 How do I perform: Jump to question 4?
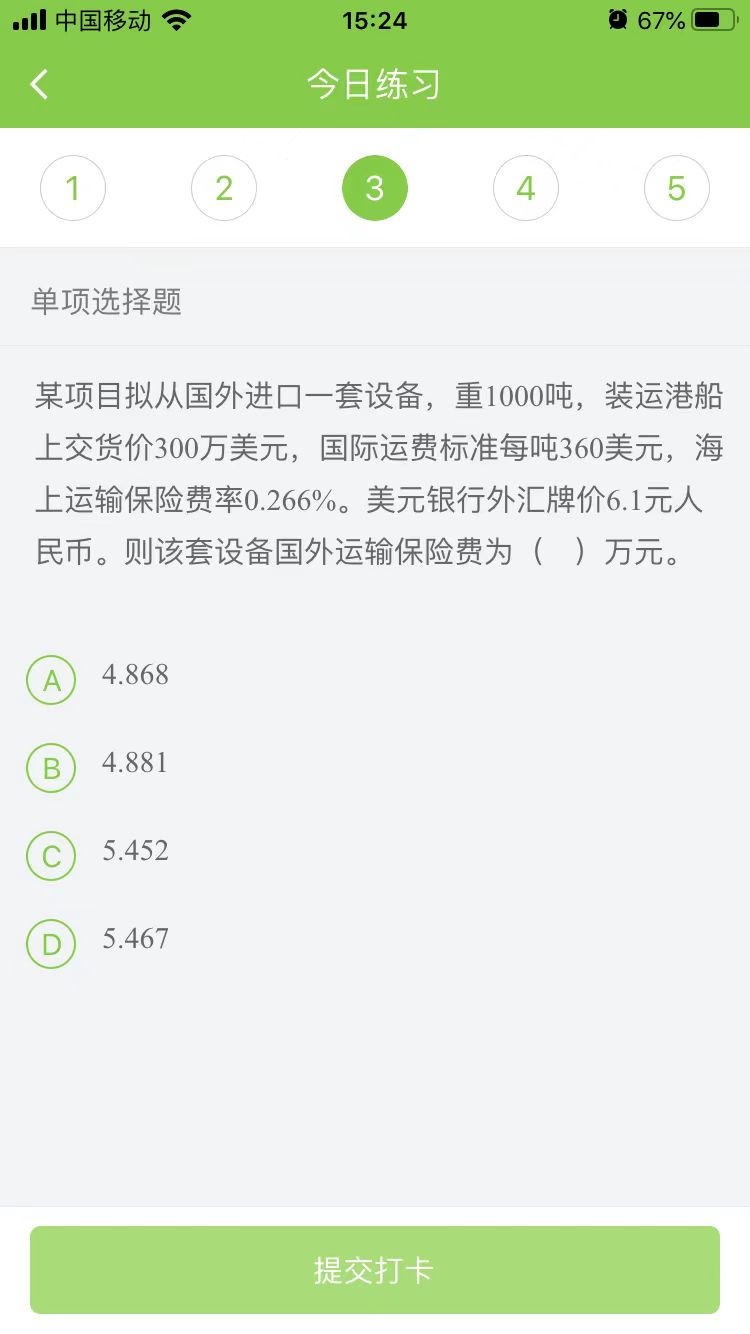(526, 188)
